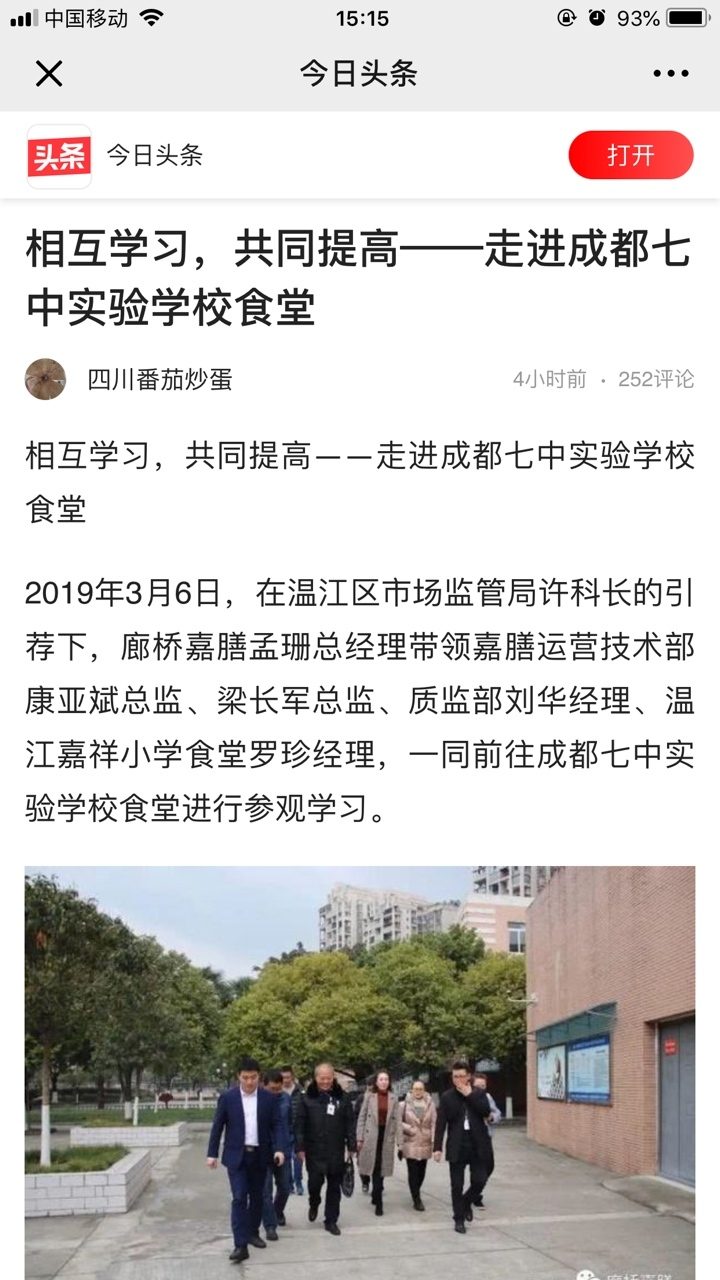Enlarge the group walking photo
Image resolution: width=720 pixels, height=1280 pixels.
[x=360, y=1073]
